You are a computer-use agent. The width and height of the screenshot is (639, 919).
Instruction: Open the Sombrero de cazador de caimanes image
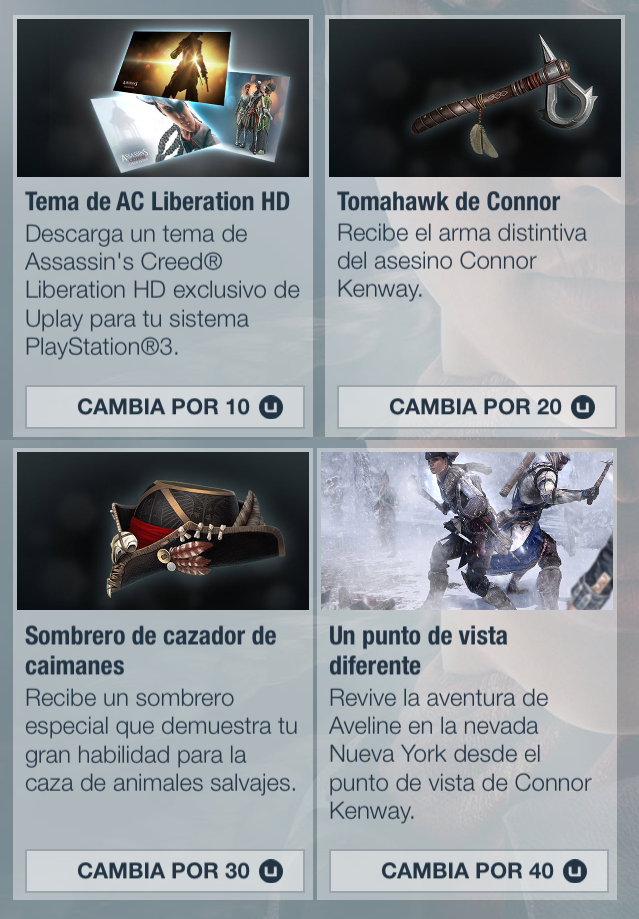tap(163, 530)
